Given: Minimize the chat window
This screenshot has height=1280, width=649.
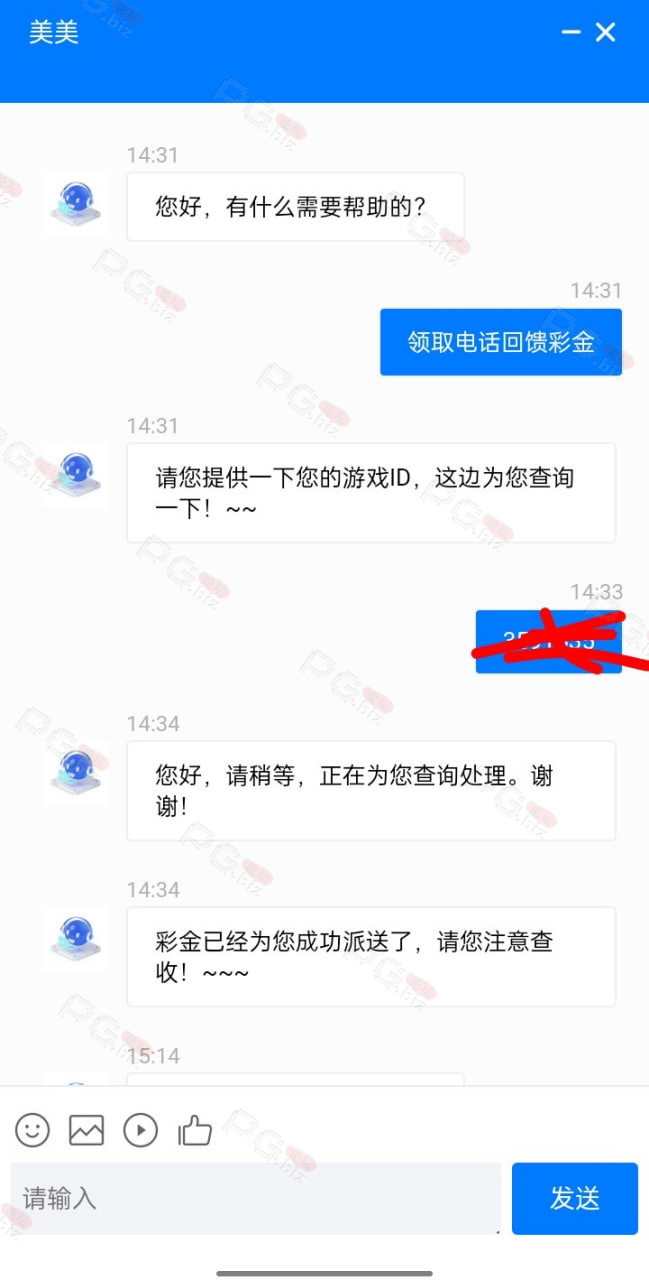Looking at the screenshot, I should click(x=571, y=32).
